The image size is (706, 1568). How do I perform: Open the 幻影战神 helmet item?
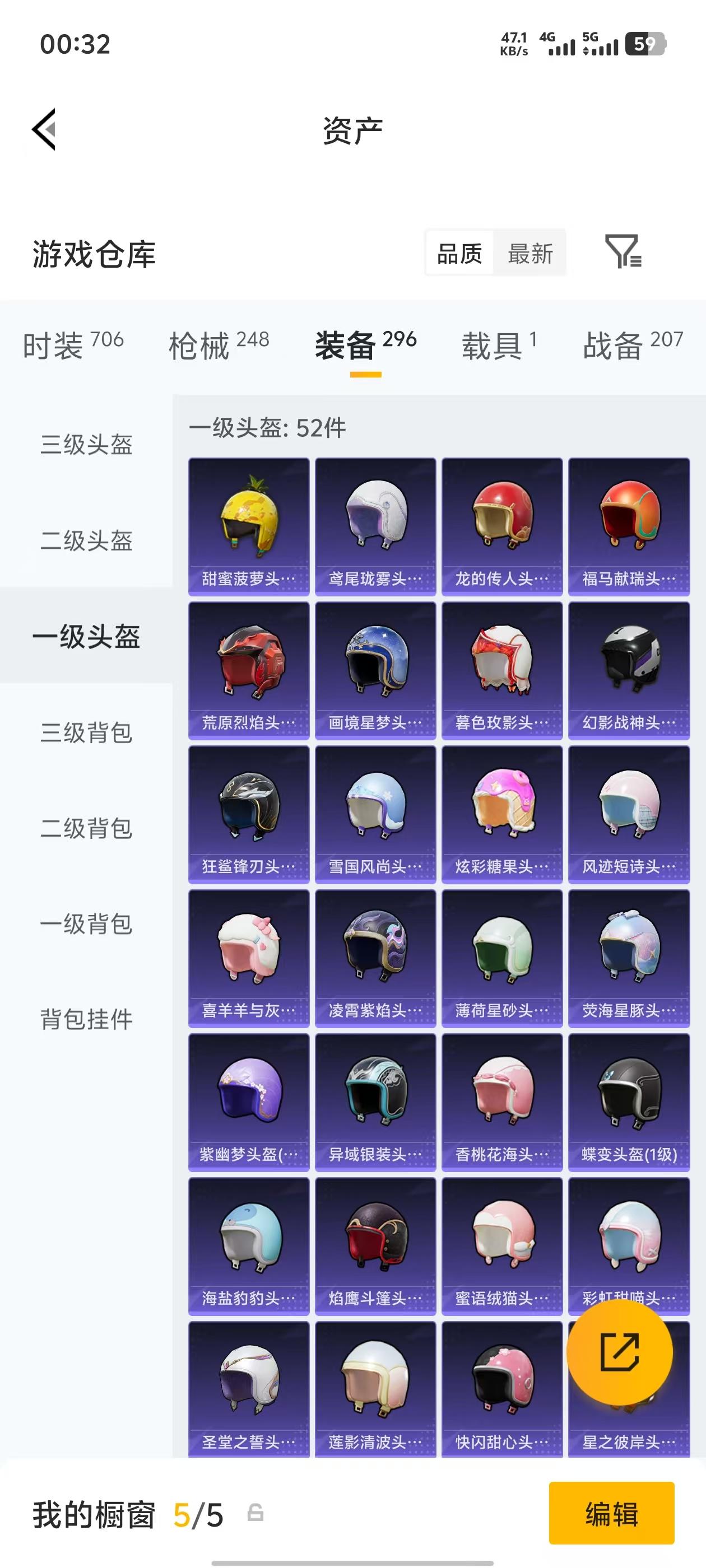tap(629, 666)
